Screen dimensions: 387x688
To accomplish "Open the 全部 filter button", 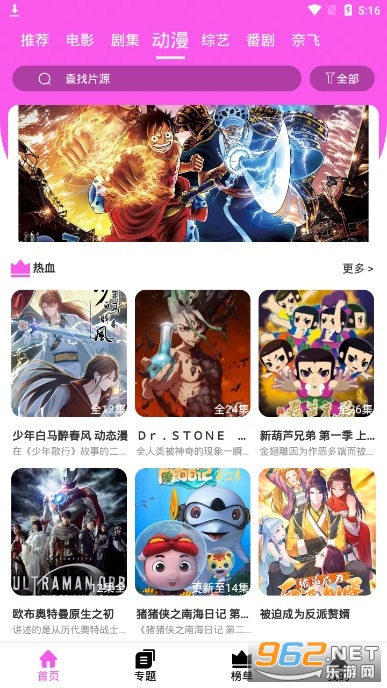I will [342, 79].
